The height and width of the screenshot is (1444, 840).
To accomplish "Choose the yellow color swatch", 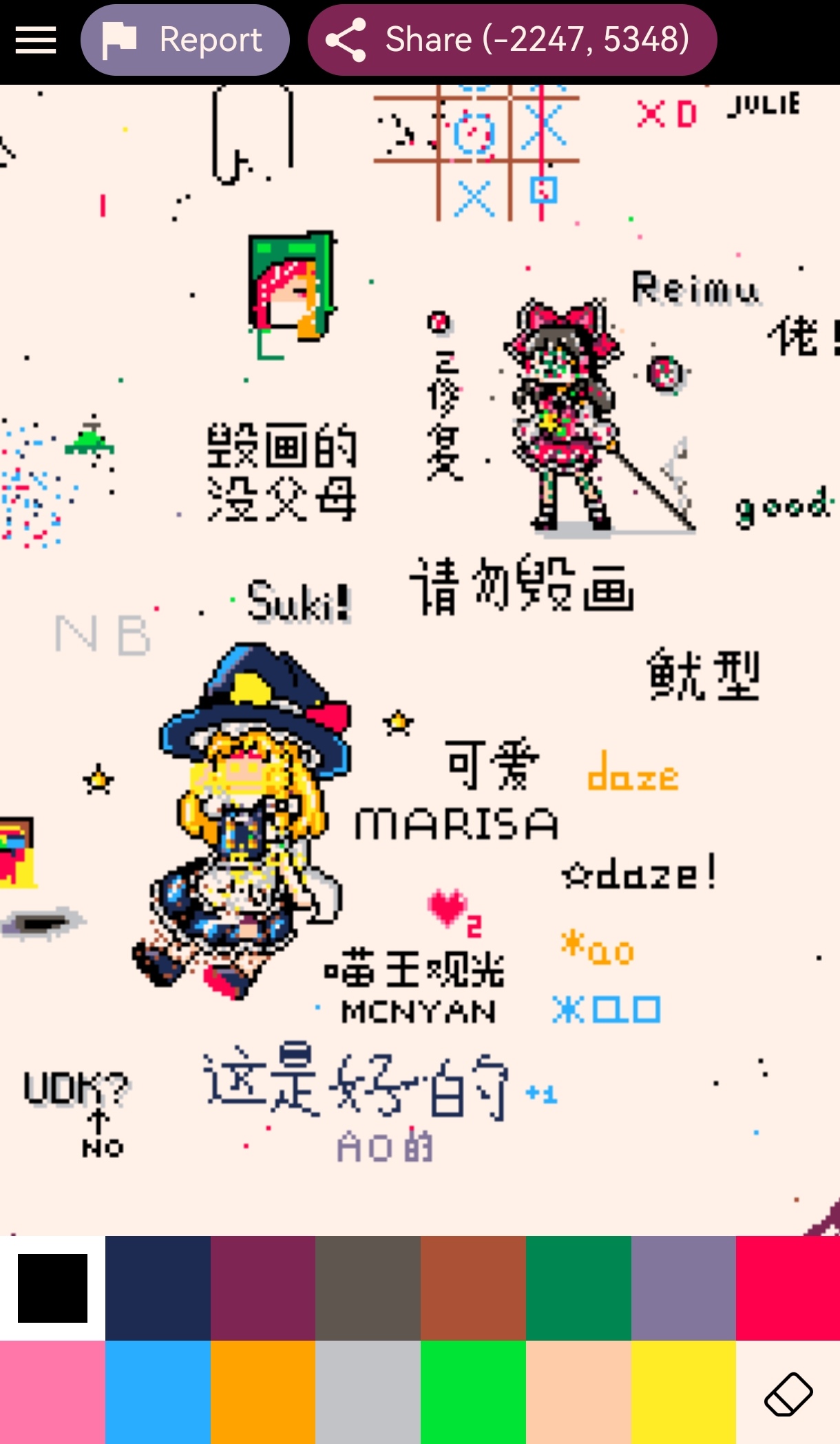I will [684, 1392].
